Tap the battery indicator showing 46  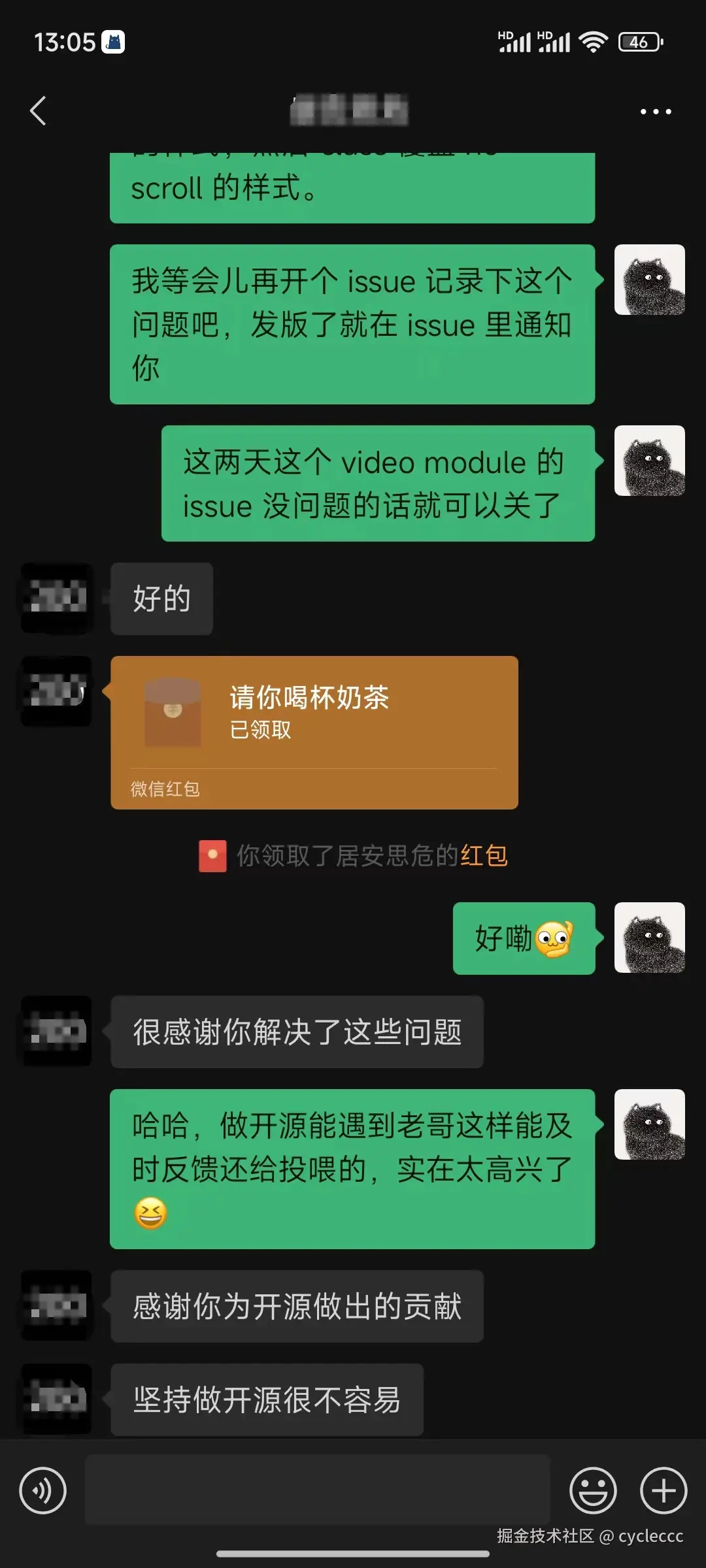coord(639,41)
